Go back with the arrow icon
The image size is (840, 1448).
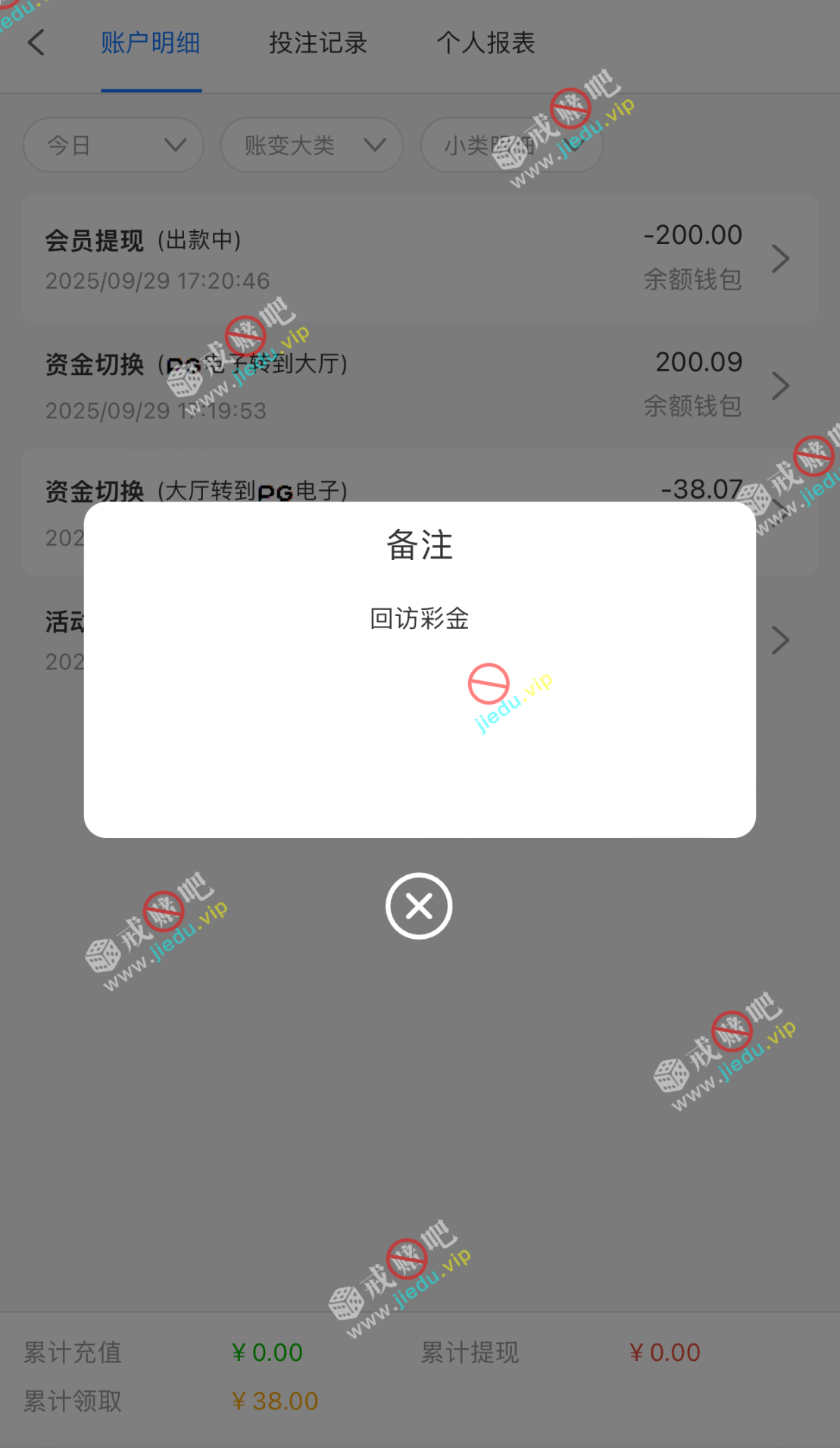(36, 43)
